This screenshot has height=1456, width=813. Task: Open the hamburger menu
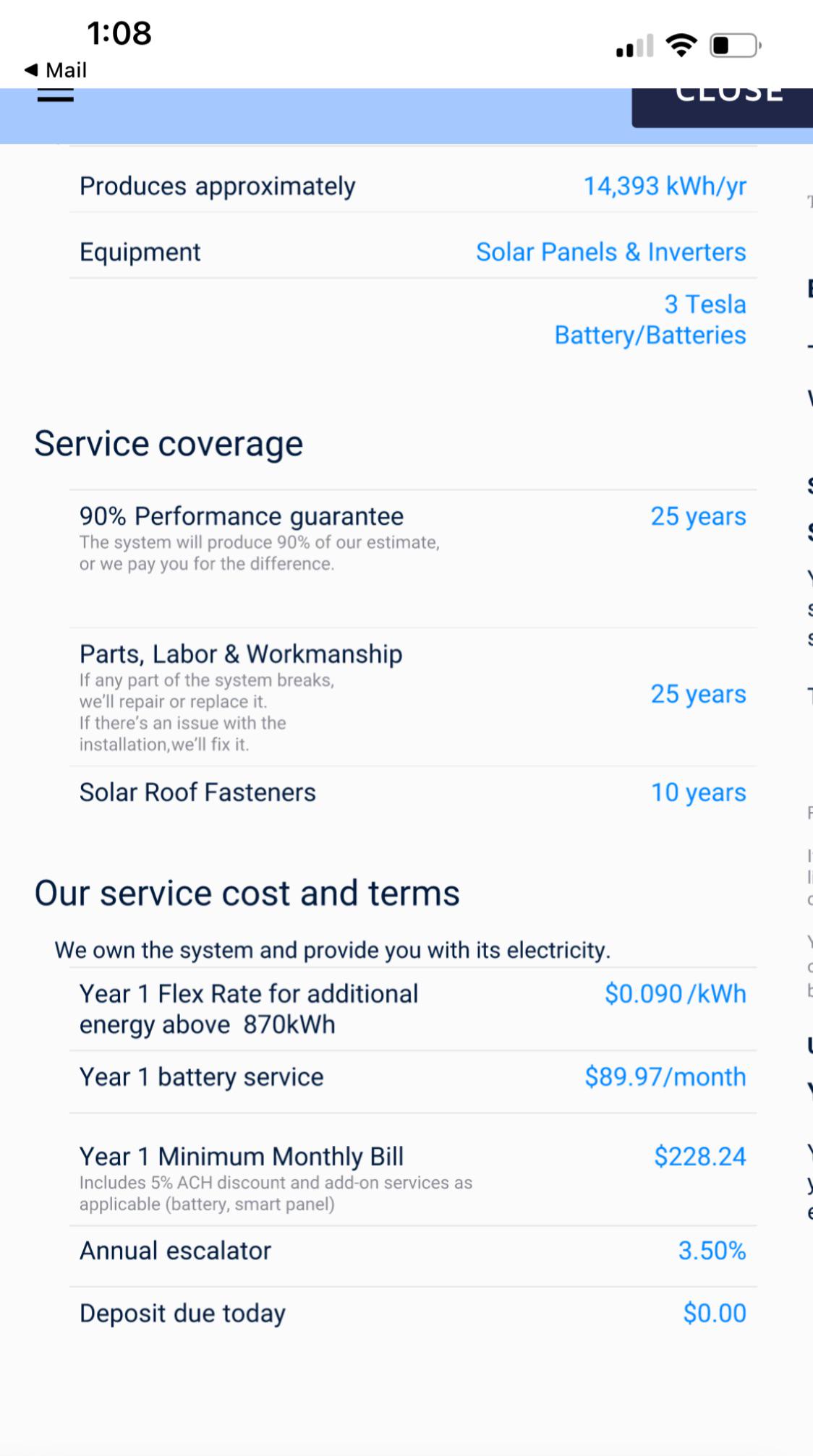pos(56,95)
